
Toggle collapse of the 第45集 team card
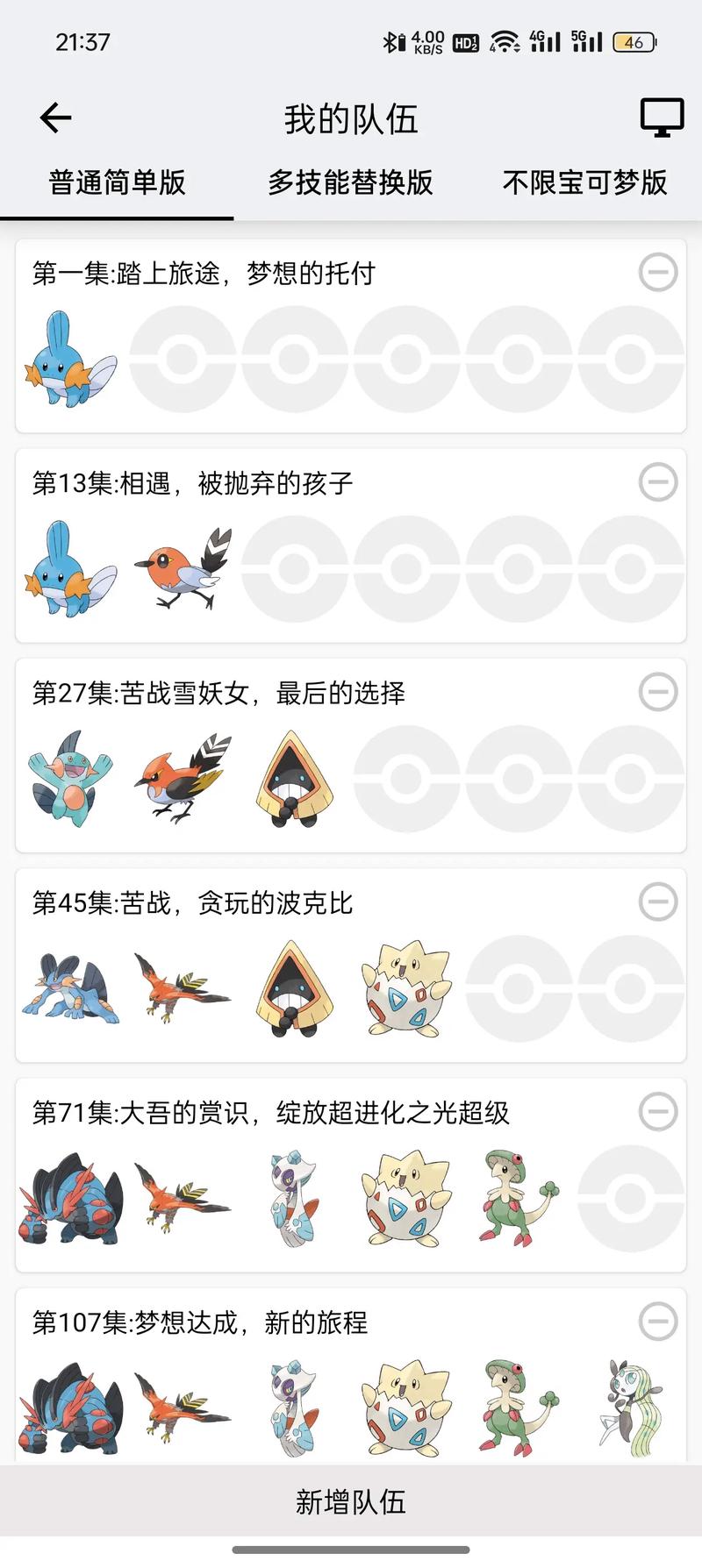(658, 902)
